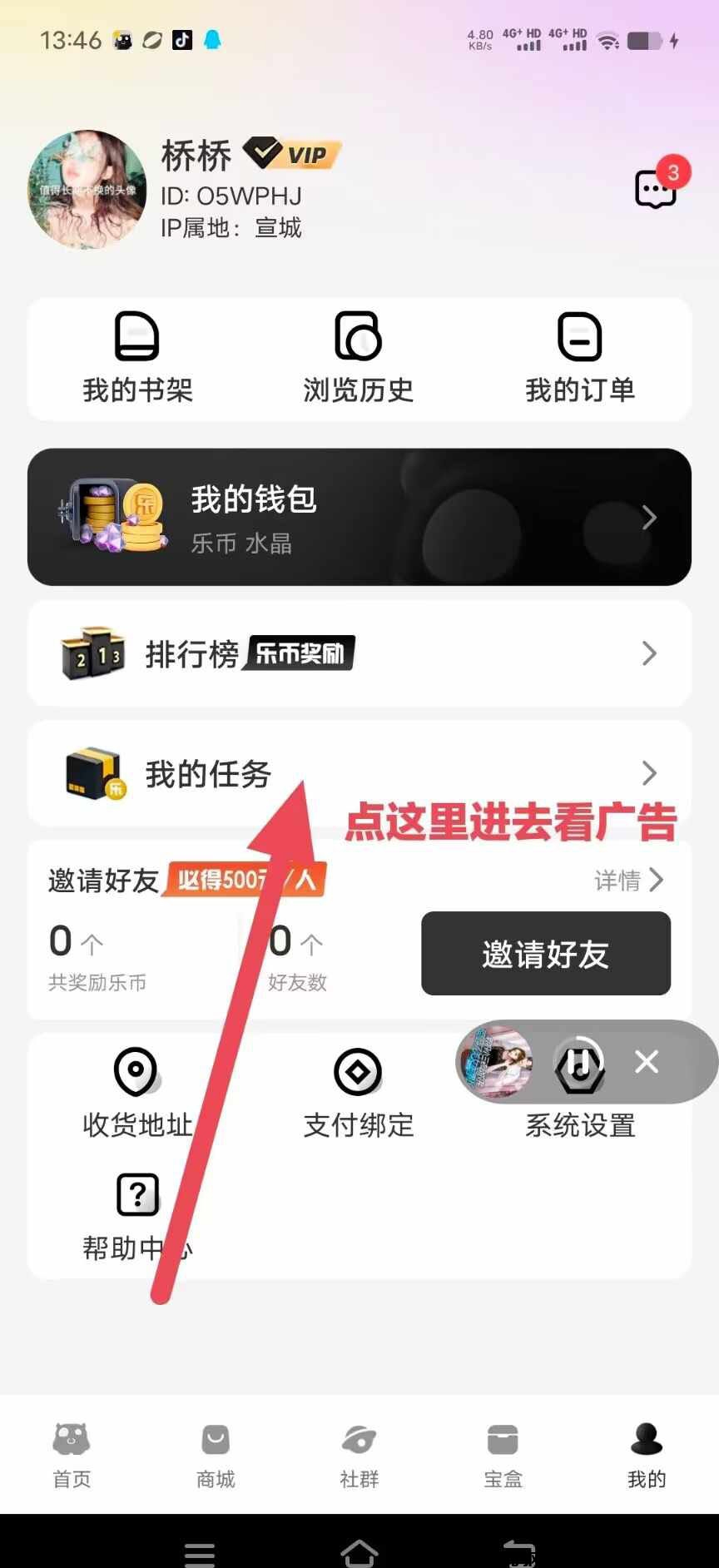View 详情 for inviting friends
The image size is (719, 1568).
coord(629,880)
